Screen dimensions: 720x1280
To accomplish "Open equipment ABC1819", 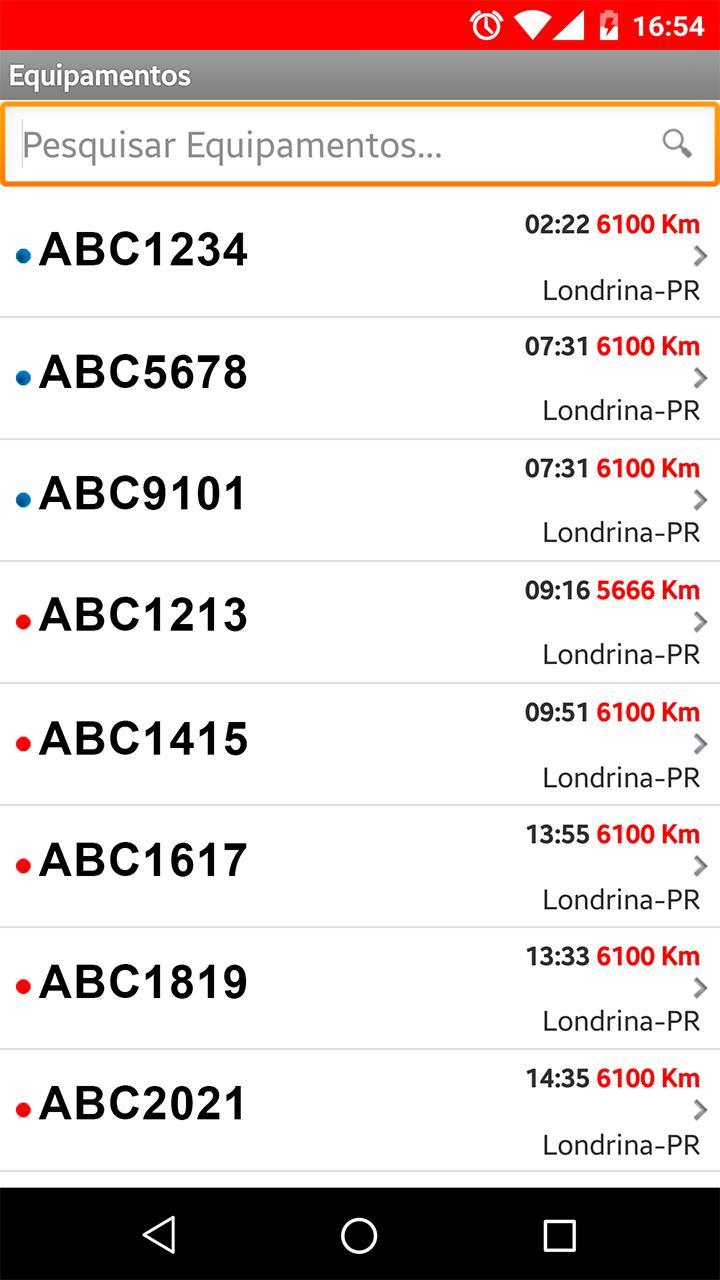I will 360,989.
